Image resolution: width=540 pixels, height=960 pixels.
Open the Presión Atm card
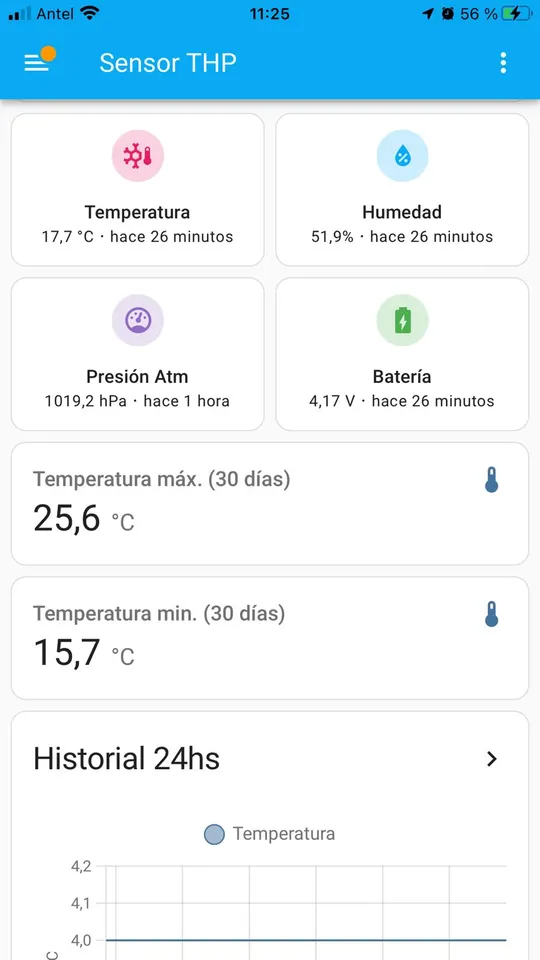[138, 354]
